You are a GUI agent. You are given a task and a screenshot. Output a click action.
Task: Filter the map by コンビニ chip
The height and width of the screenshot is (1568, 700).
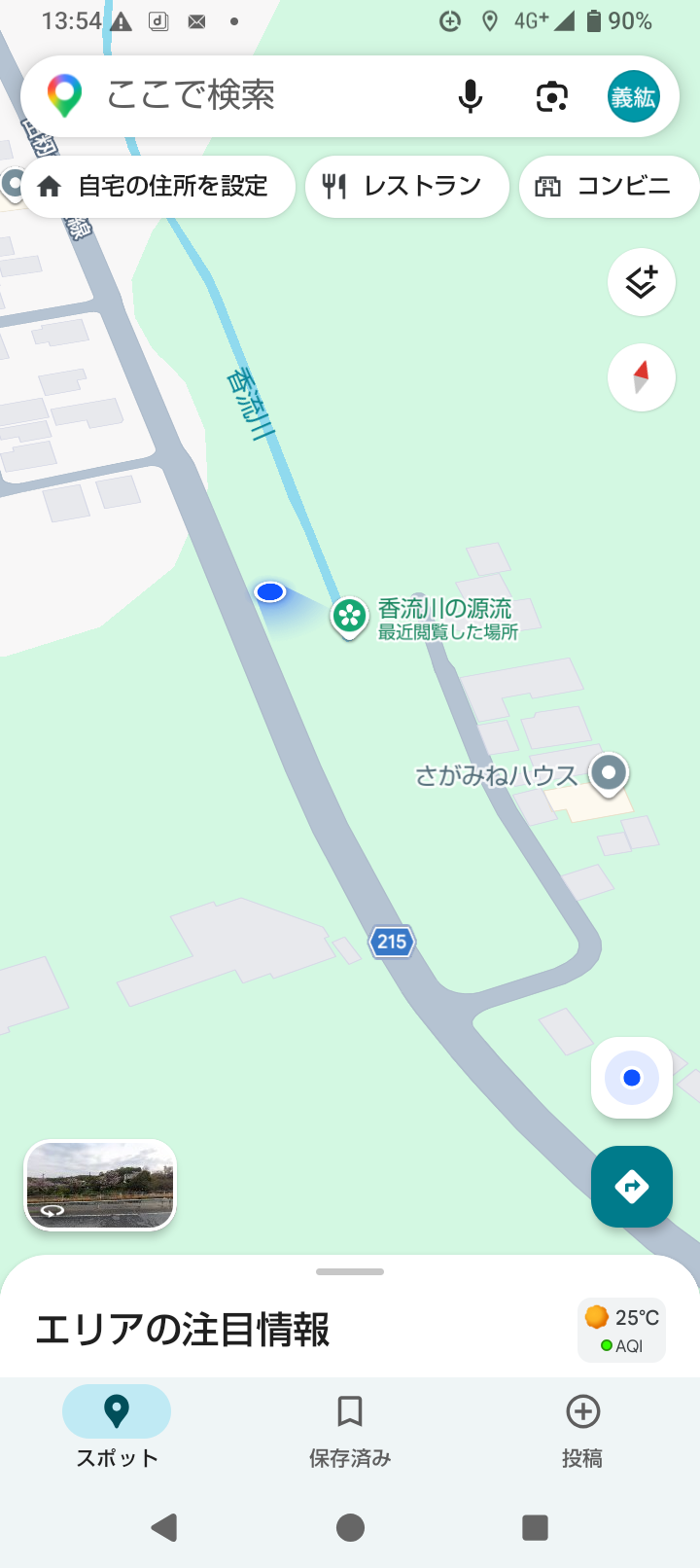[610, 186]
